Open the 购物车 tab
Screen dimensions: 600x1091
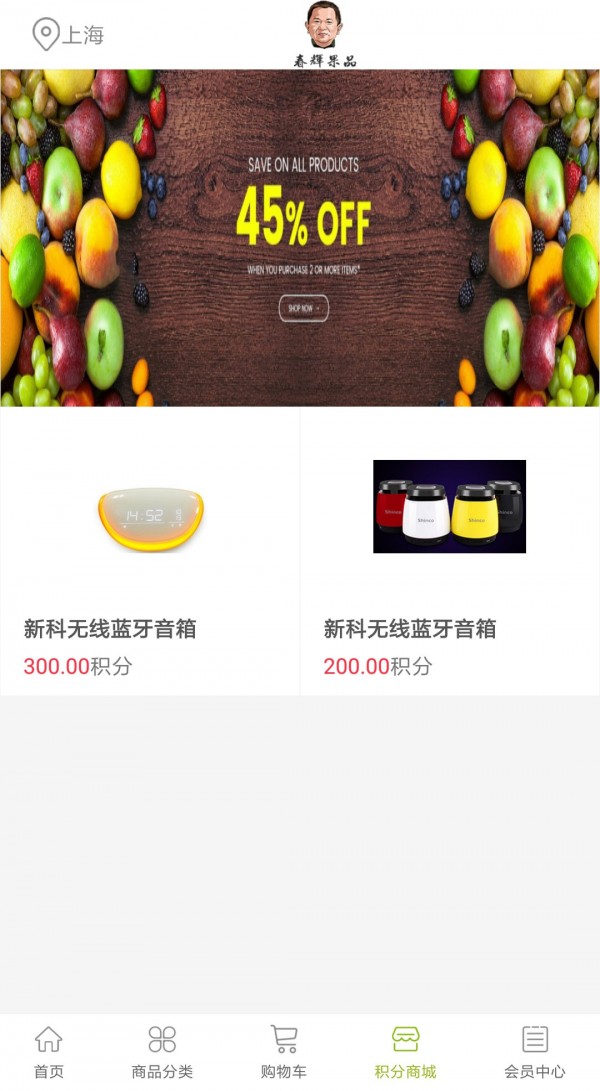point(284,1052)
